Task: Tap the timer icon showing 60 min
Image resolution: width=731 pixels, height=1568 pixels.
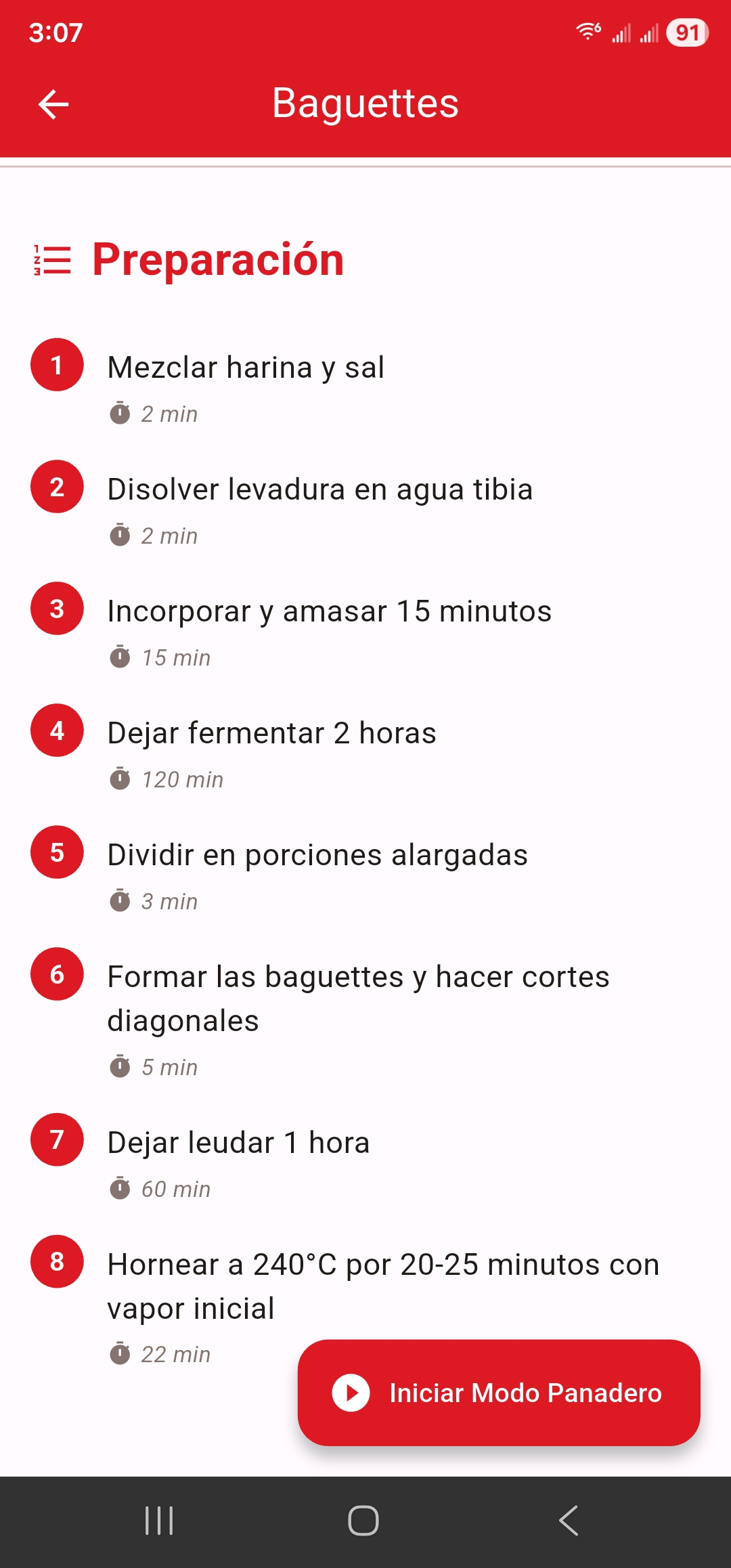Action: coord(120,1189)
